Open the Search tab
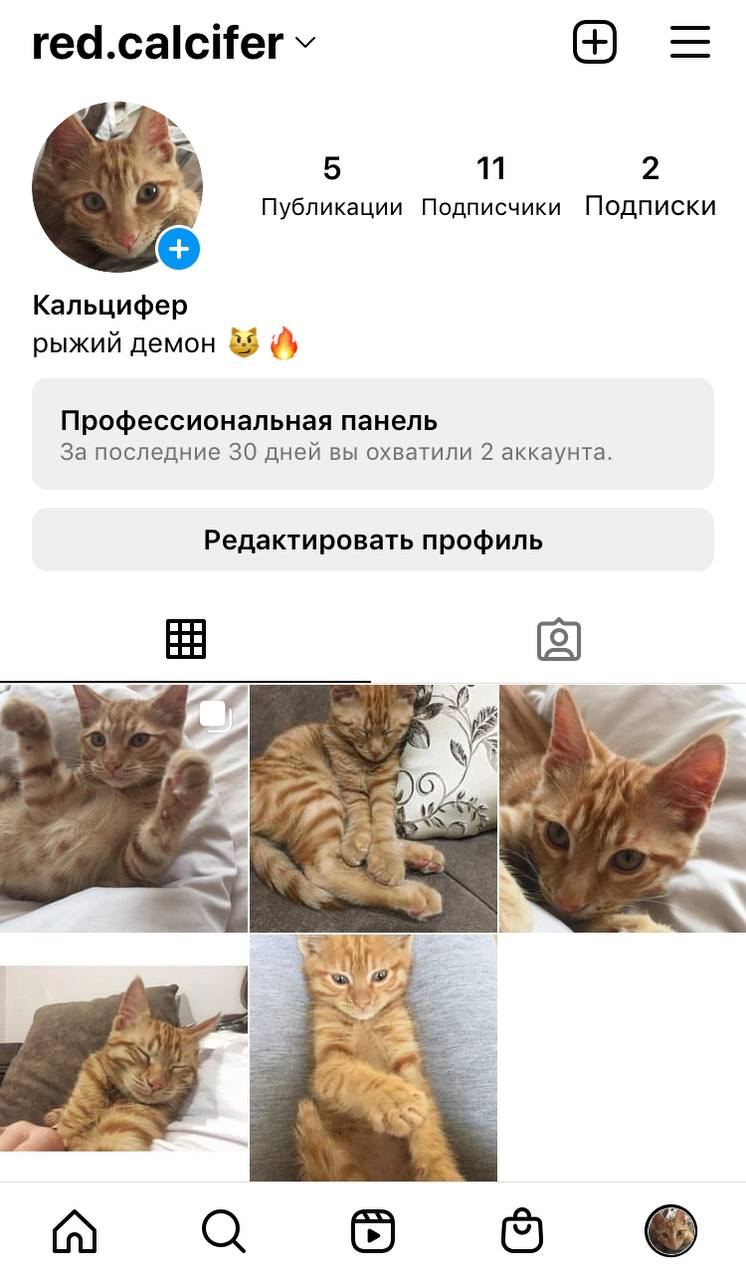746x1280 pixels. 223,1231
